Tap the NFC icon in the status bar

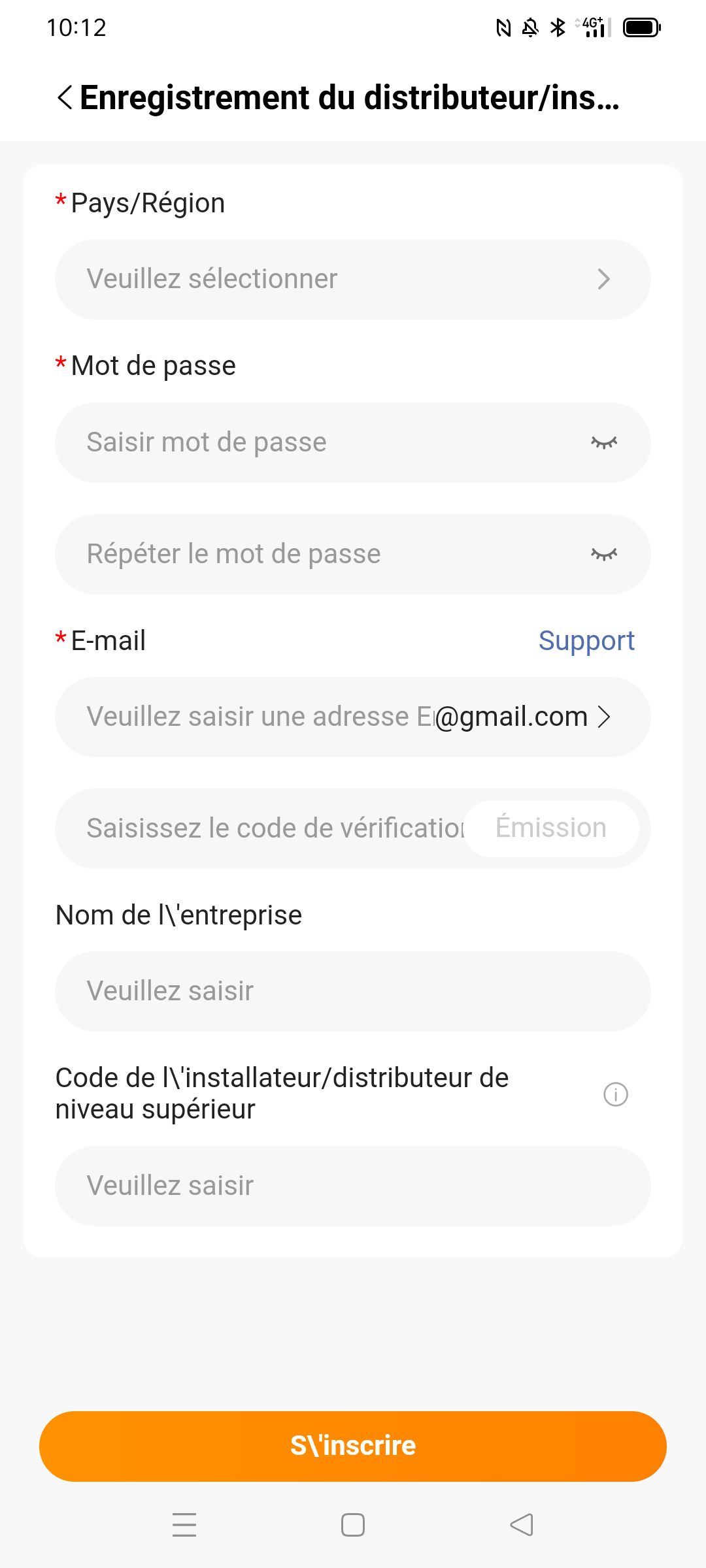(503, 27)
